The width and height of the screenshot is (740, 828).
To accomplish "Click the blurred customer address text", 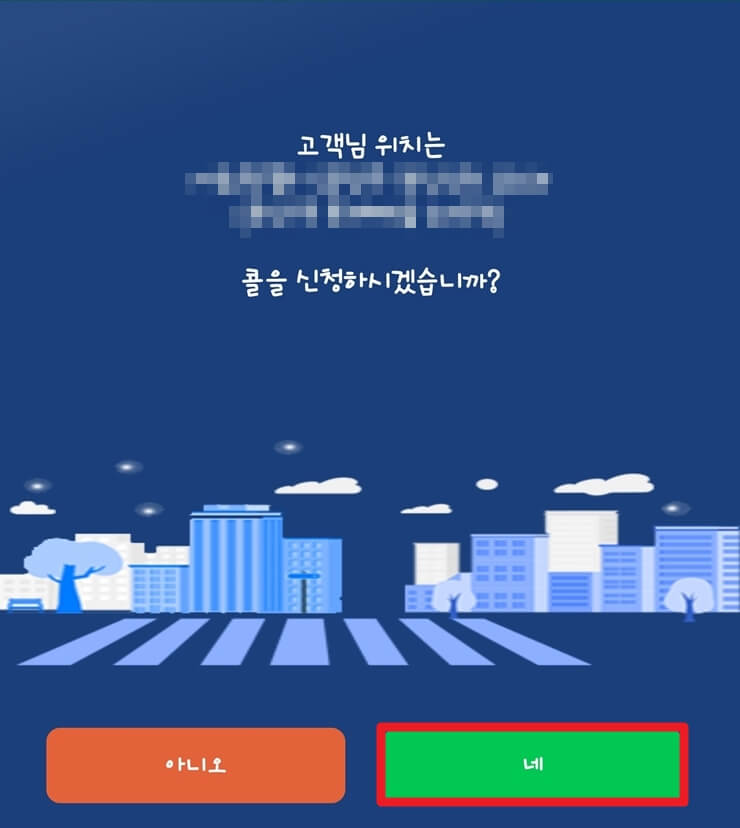I will 370,195.
